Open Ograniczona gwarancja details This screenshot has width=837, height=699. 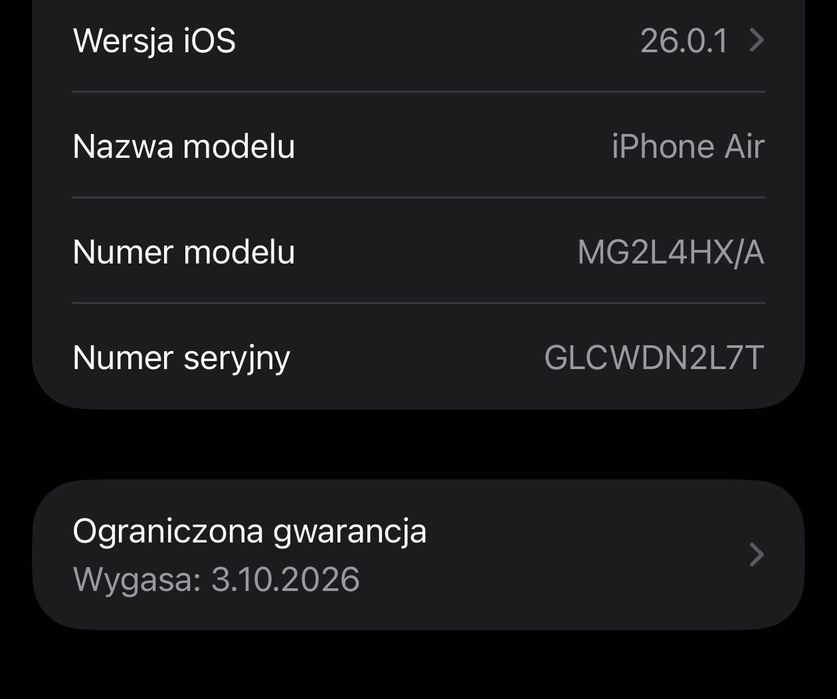tap(418, 555)
